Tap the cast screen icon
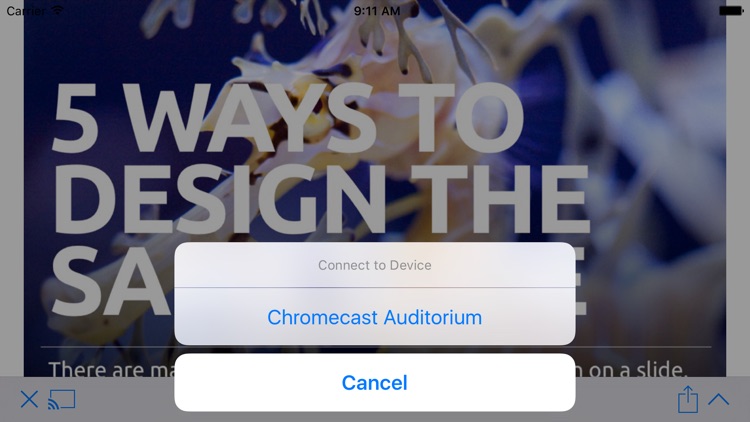Image resolution: width=750 pixels, height=422 pixels. 62,400
